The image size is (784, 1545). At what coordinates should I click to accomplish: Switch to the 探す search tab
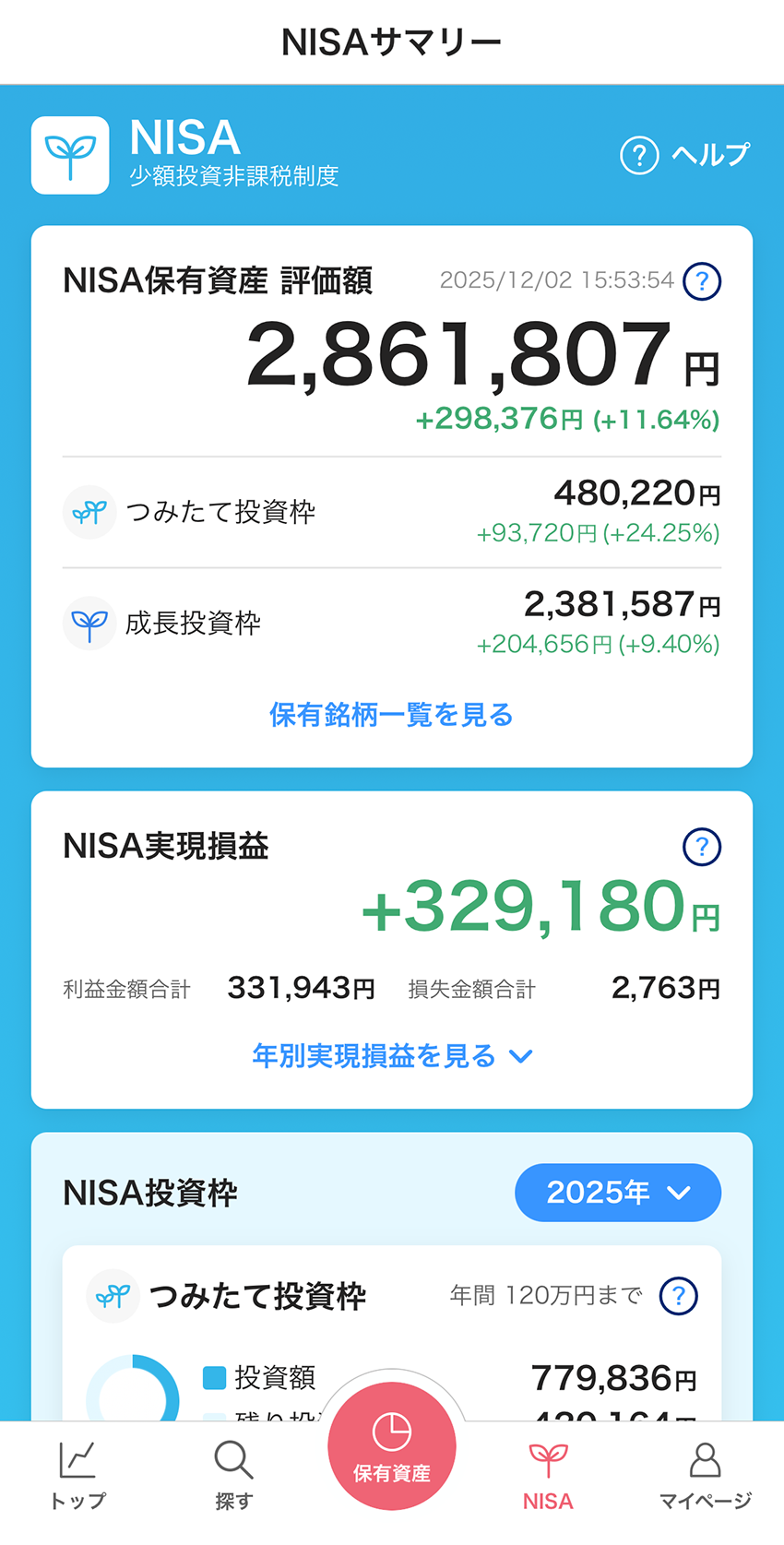[233, 1477]
